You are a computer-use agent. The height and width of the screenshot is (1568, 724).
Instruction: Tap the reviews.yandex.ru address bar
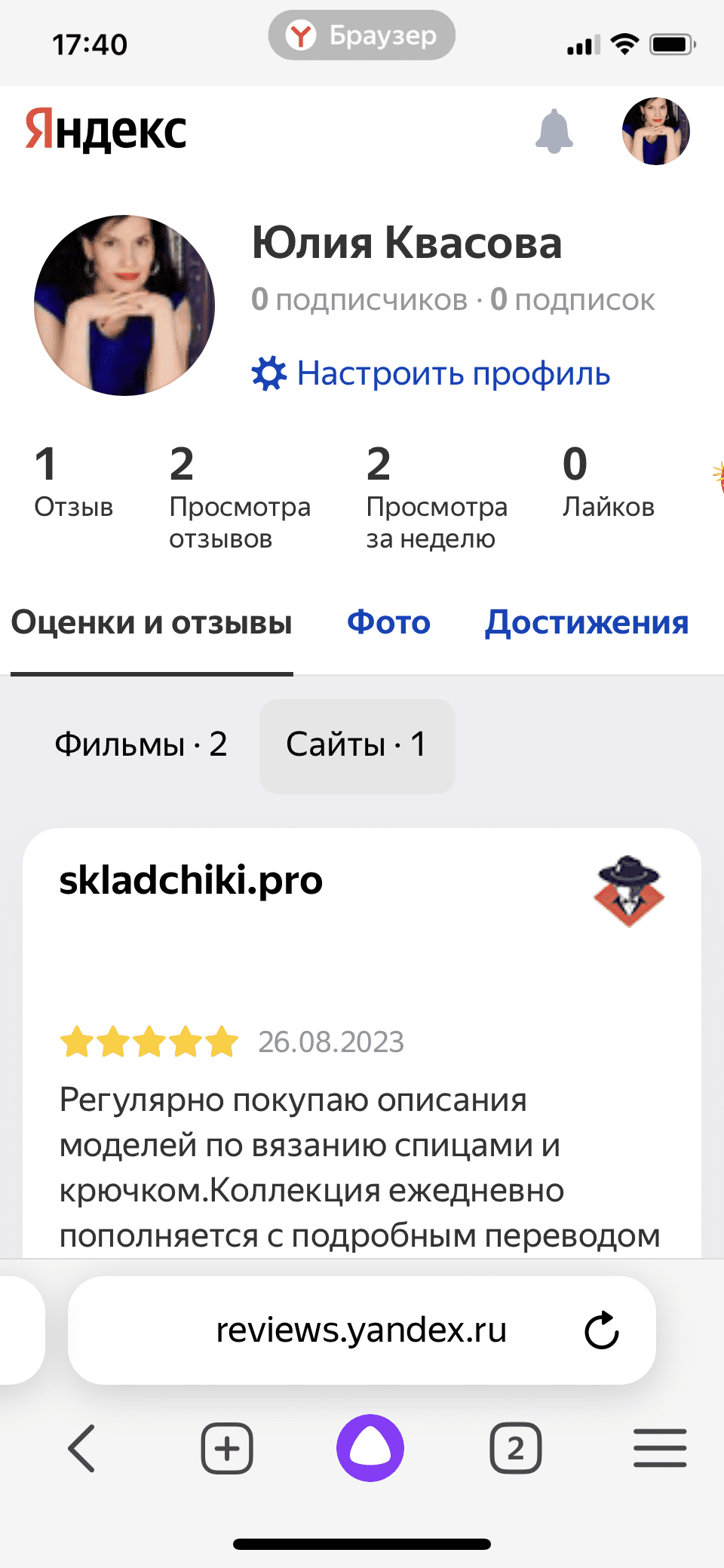click(x=360, y=1330)
